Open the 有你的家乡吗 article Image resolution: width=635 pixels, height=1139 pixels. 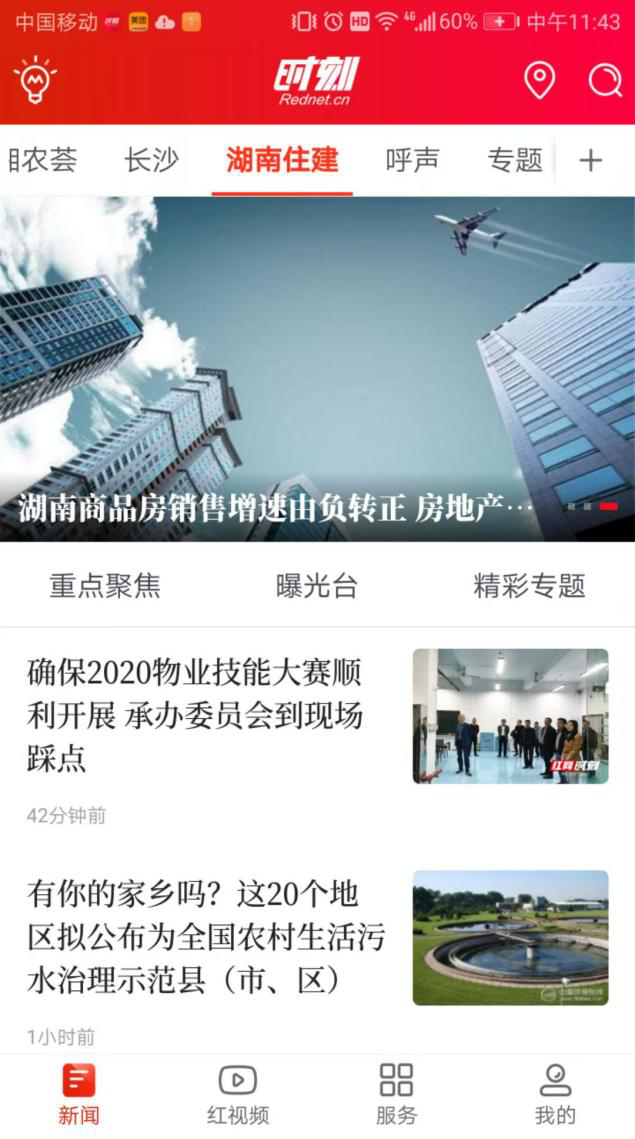pyautogui.click(x=205, y=937)
